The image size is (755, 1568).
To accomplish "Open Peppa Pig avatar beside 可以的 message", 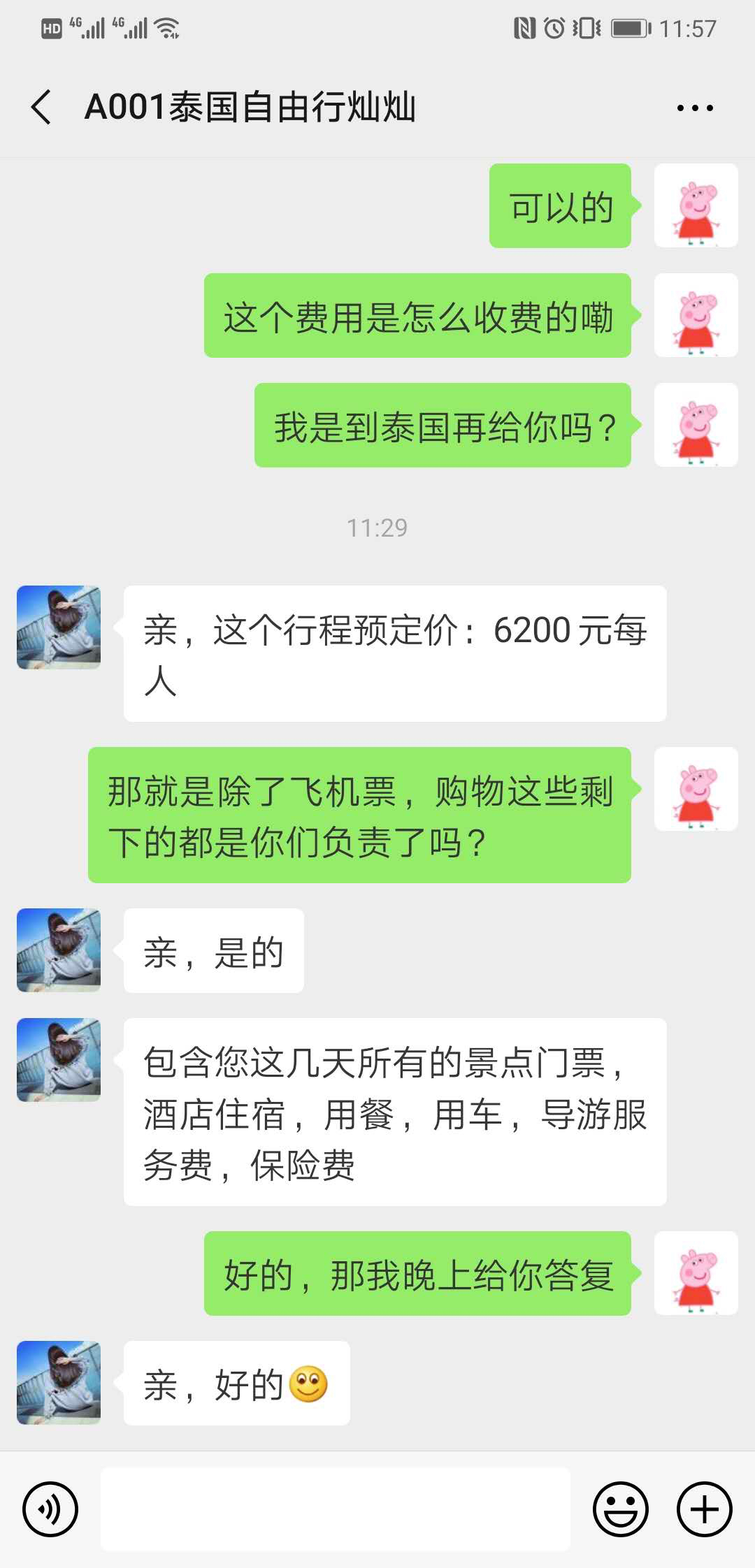I will [696, 205].
